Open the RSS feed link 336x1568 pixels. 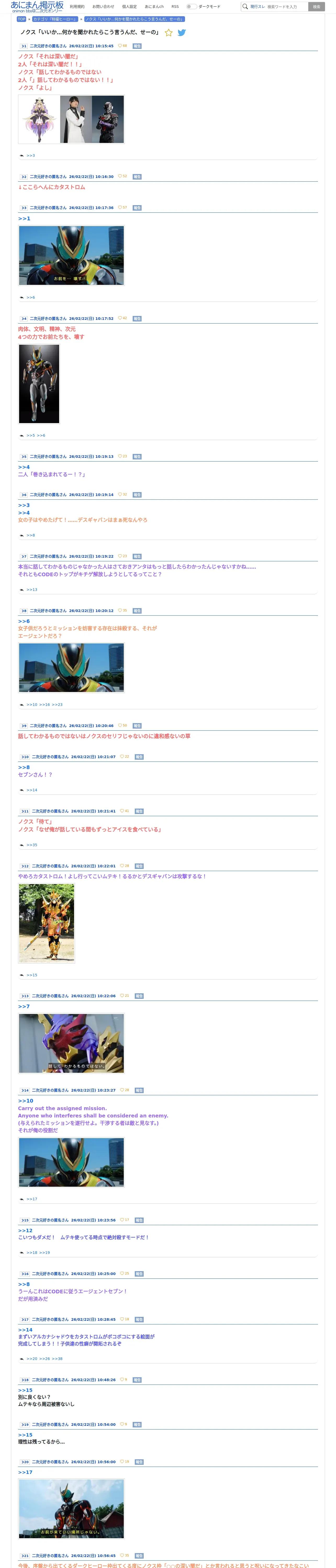[x=175, y=7]
